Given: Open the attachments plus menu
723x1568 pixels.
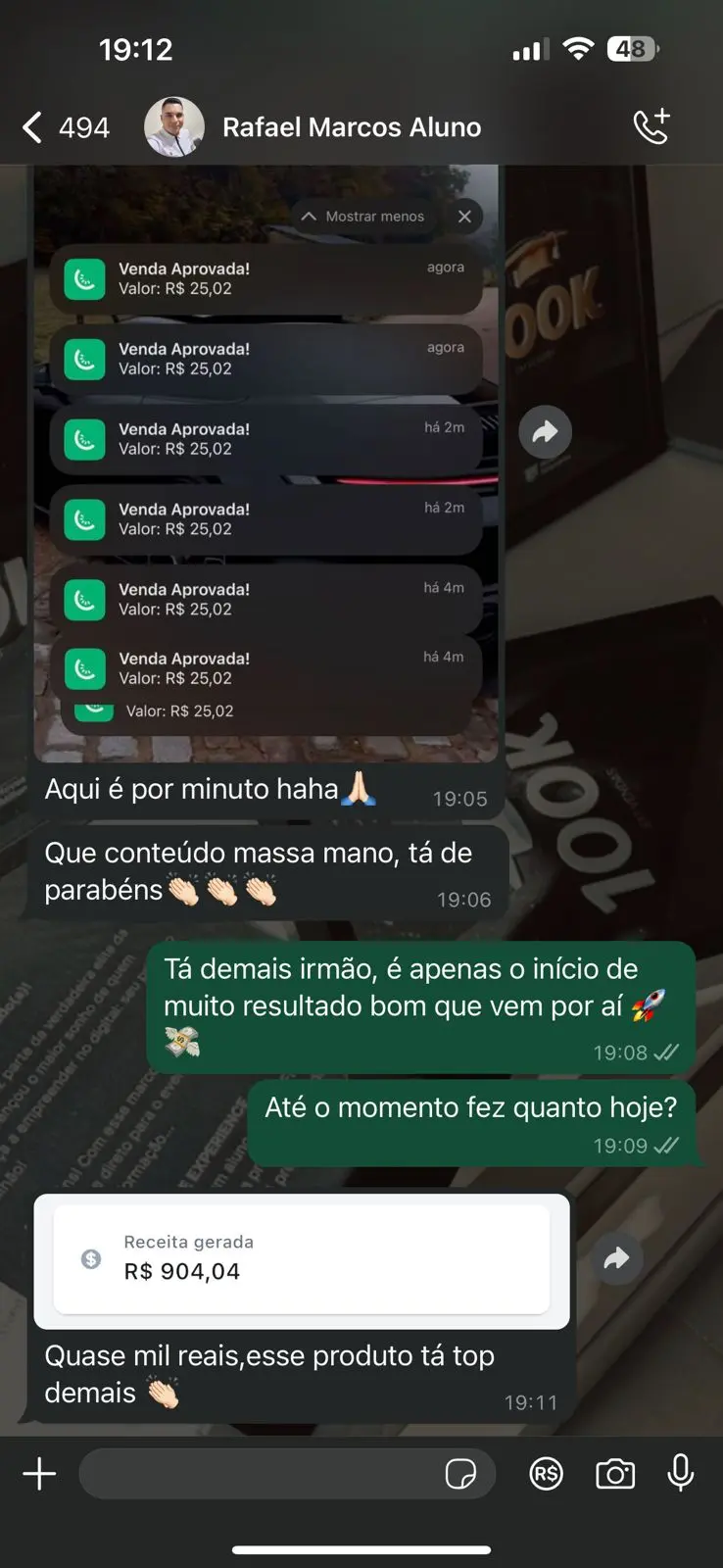Looking at the screenshot, I should [x=39, y=1474].
